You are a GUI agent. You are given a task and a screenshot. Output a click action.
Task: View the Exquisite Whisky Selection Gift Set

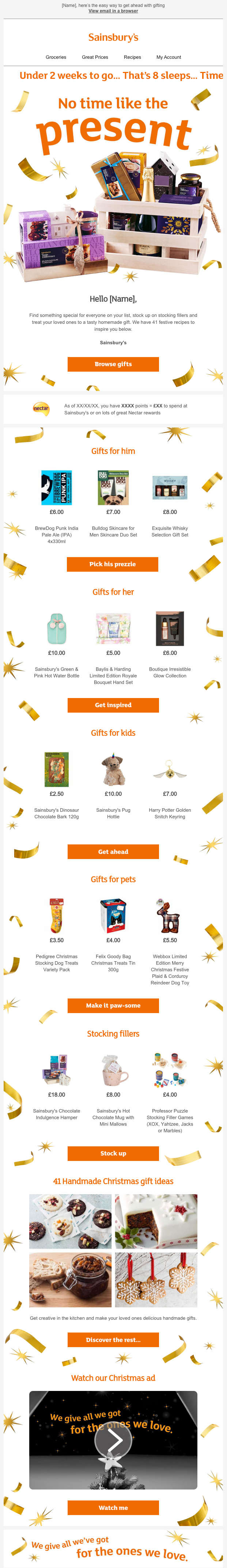click(x=170, y=488)
